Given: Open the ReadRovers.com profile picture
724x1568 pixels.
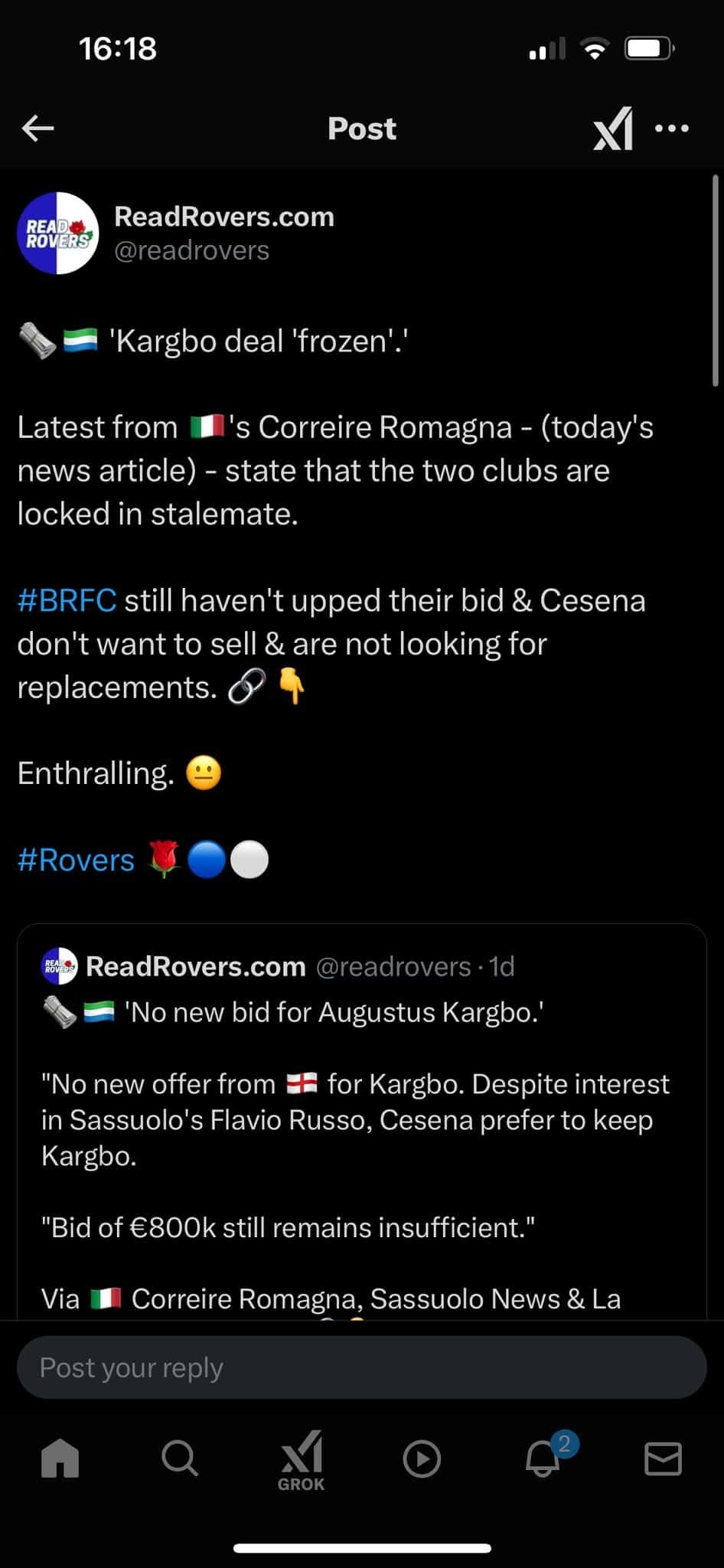Looking at the screenshot, I should [58, 233].
